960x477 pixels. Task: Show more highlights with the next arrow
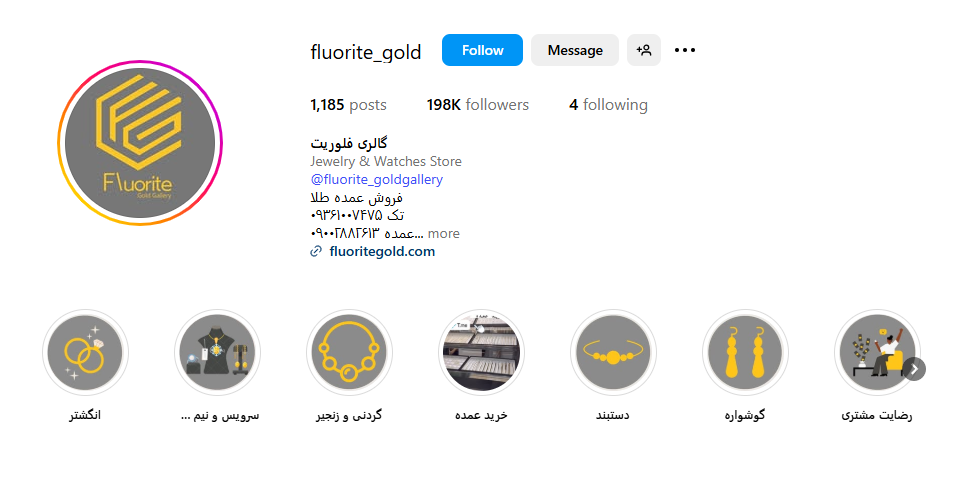pyautogui.click(x=914, y=369)
